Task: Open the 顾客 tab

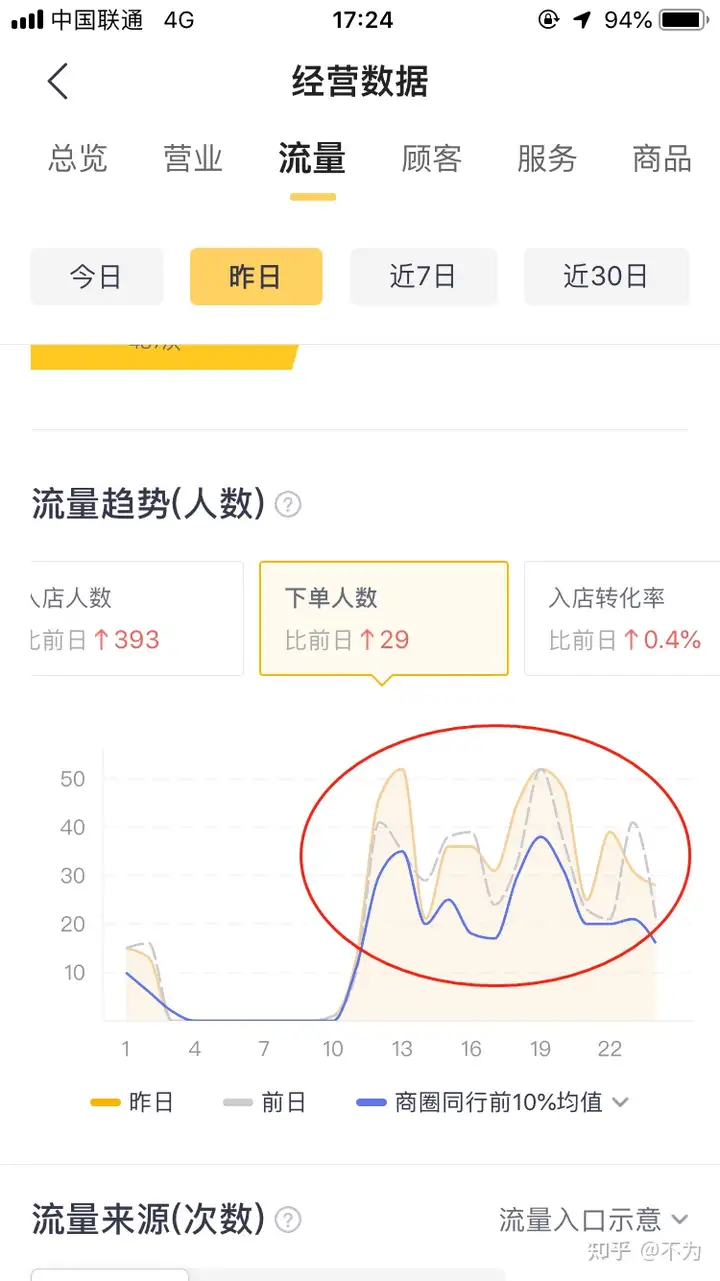Action: [x=431, y=159]
